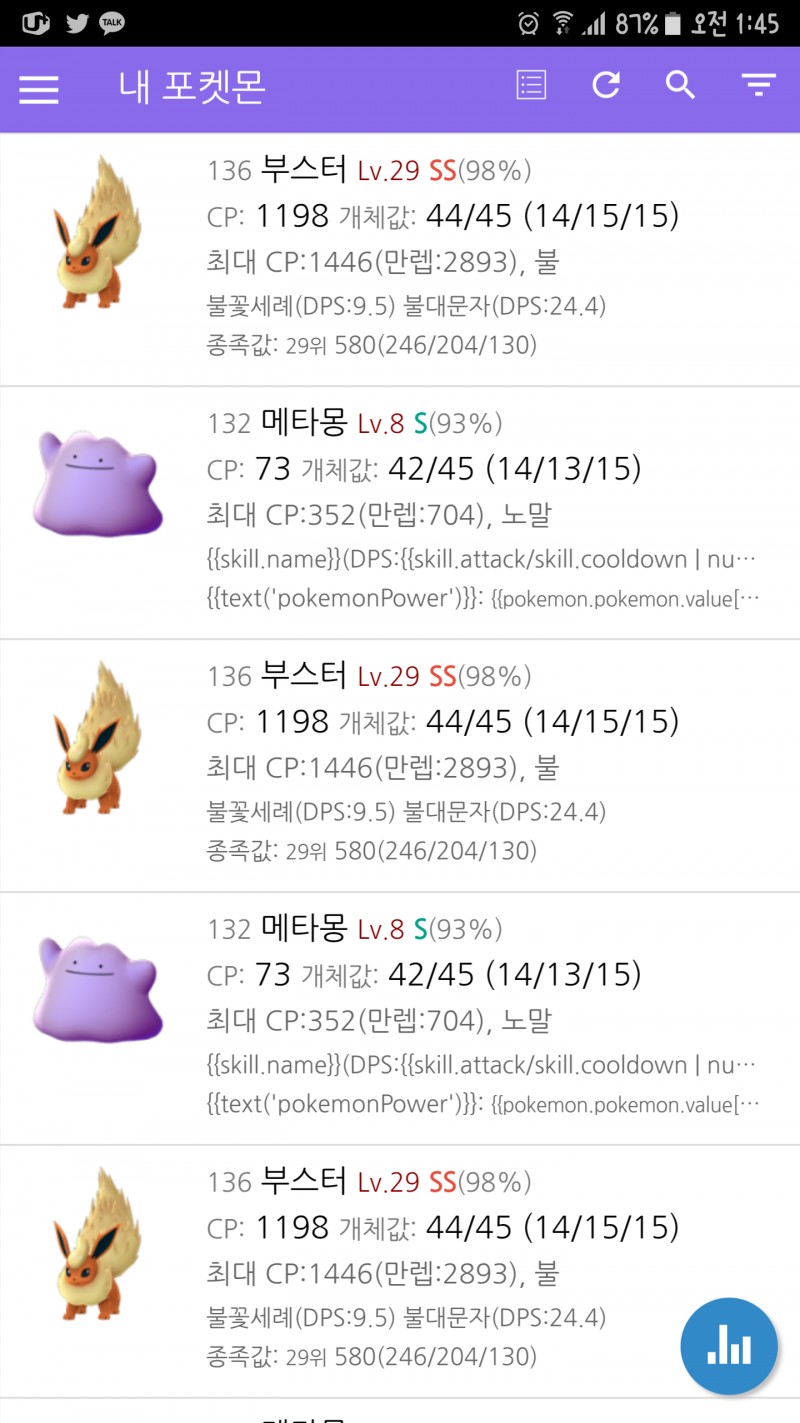Refresh the Pokémon list

(x=606, y=86)
